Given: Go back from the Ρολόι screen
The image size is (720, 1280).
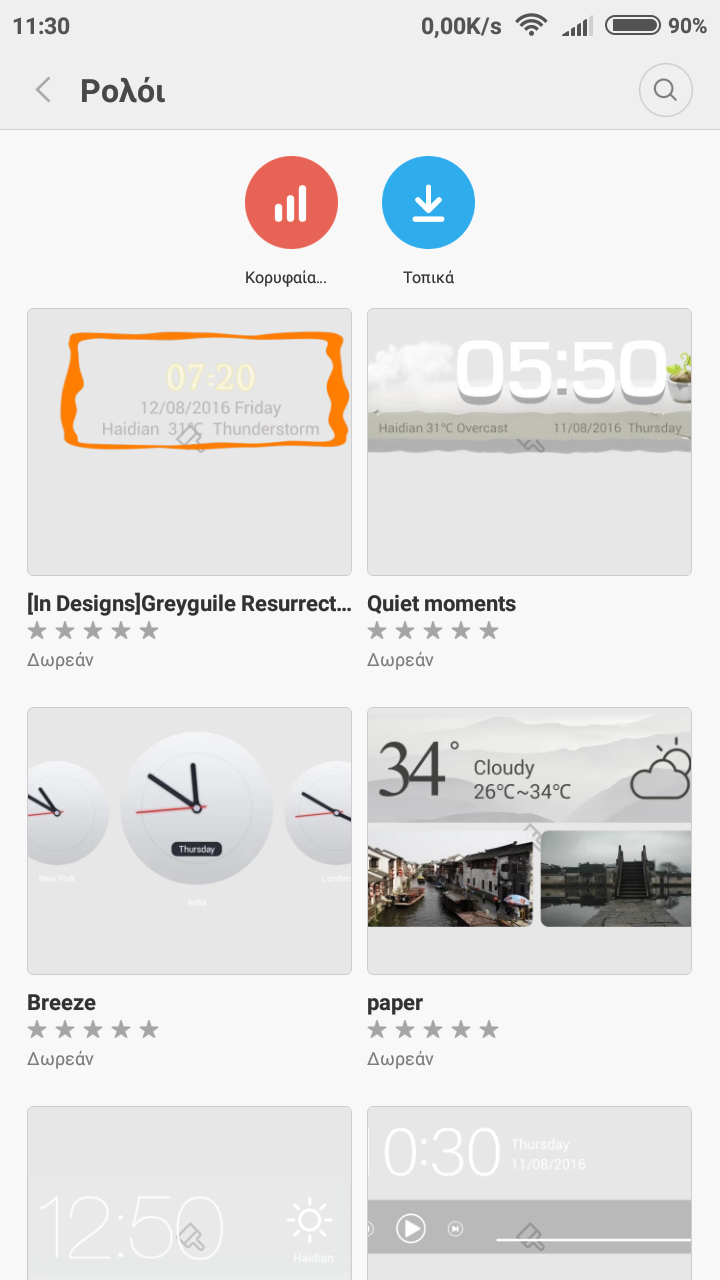Looking at the screenshot, I should coord(43,91).
